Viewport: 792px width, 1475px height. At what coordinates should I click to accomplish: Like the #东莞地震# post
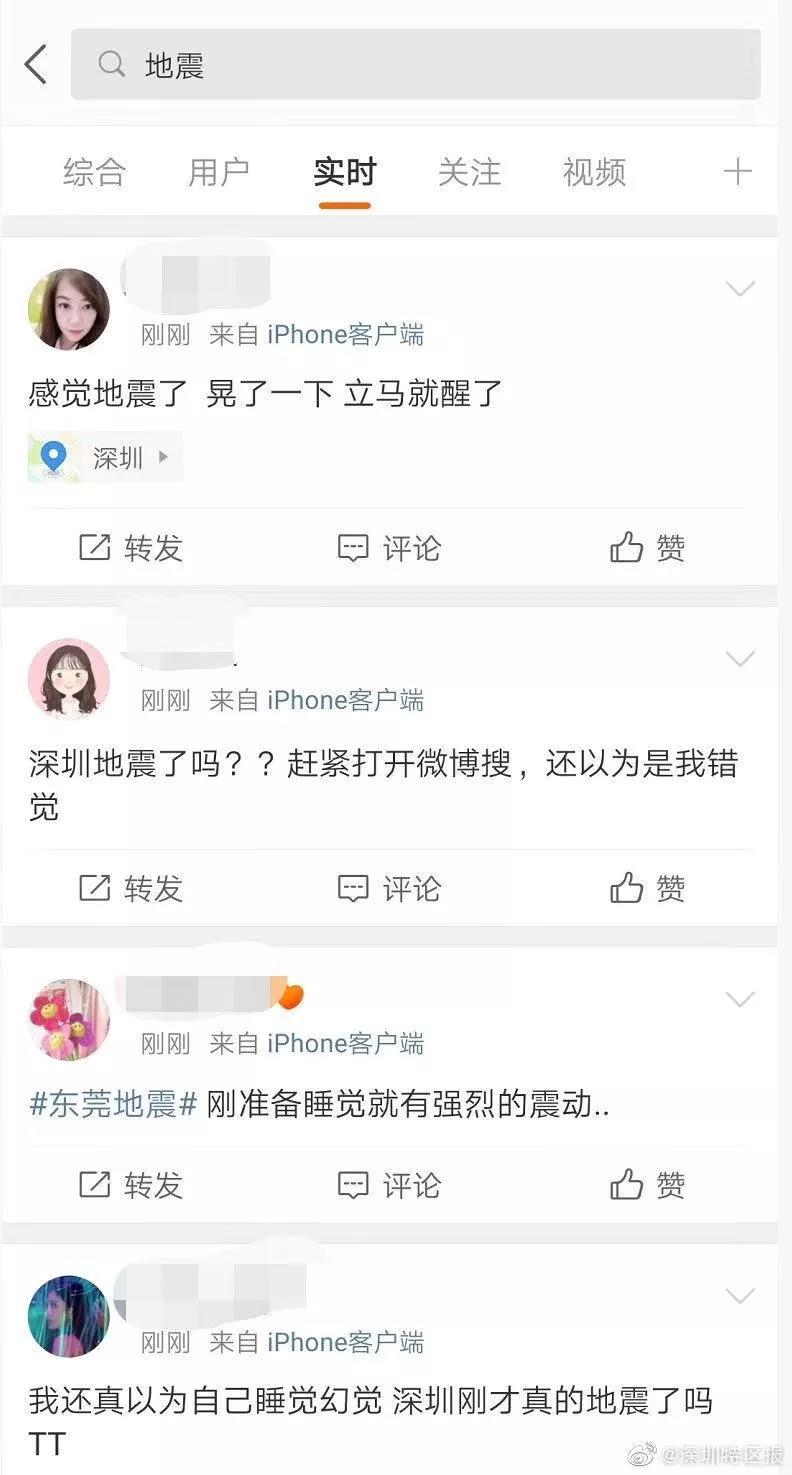(x=648, y=1185)
